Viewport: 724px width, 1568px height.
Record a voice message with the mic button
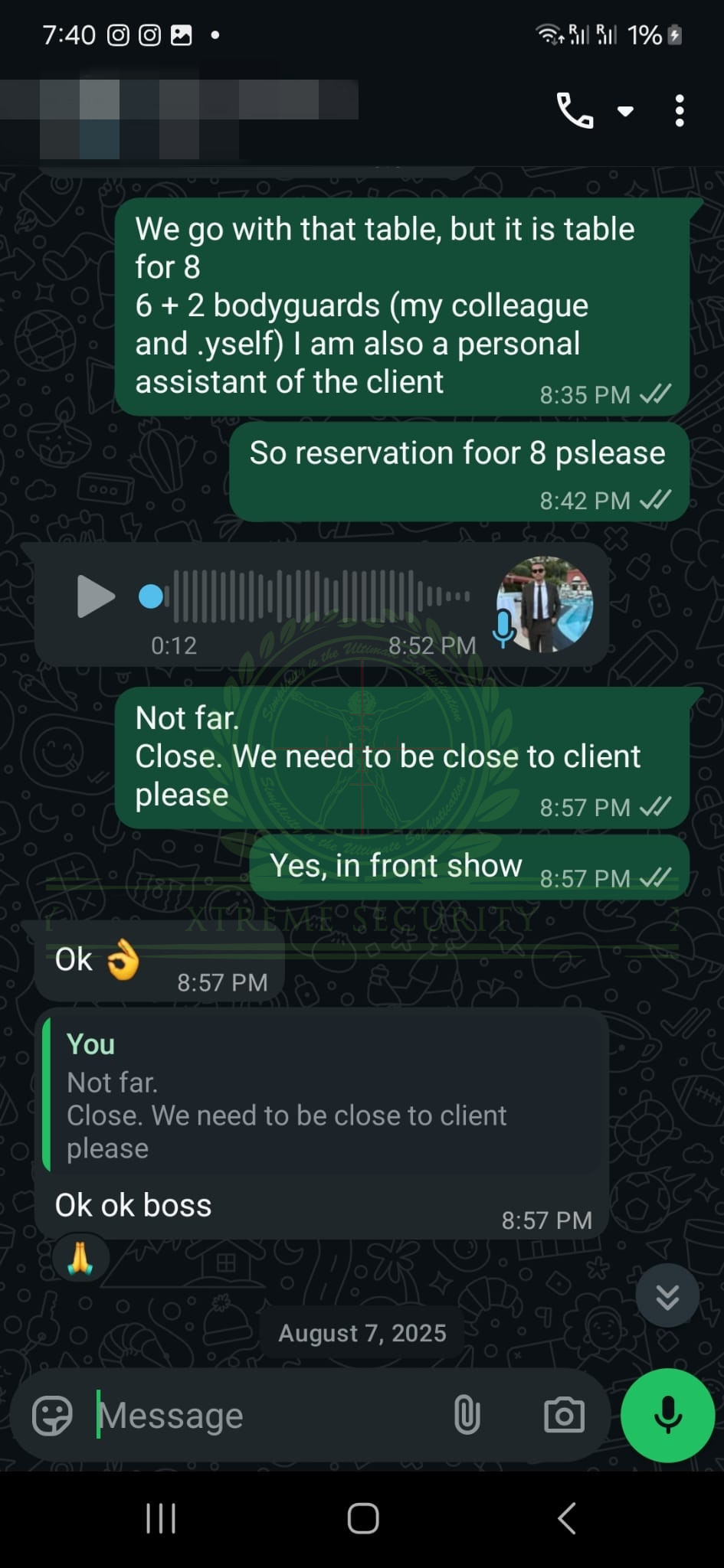[x=667, y=1415]
